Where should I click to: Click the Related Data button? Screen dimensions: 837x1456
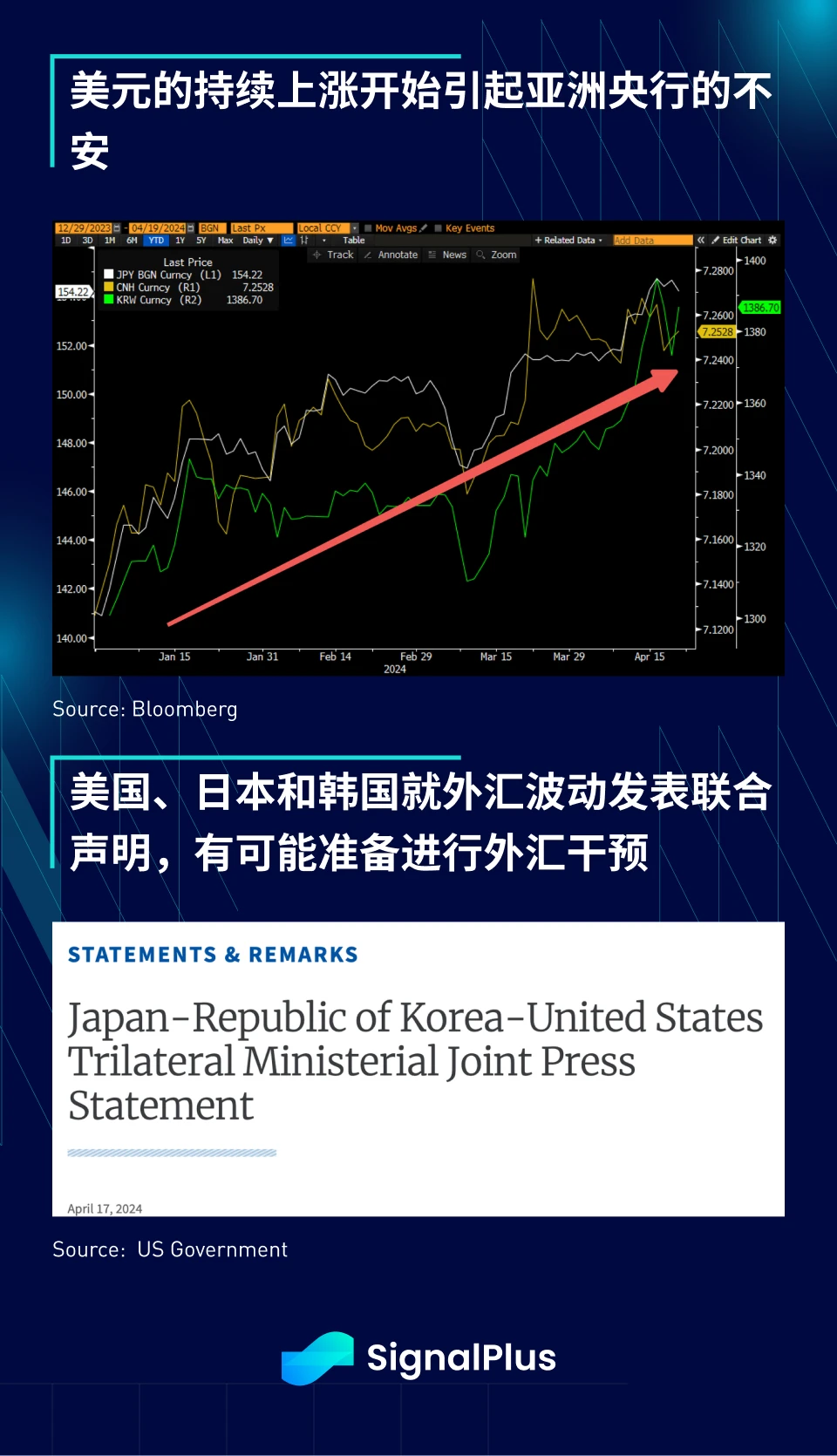566,241
